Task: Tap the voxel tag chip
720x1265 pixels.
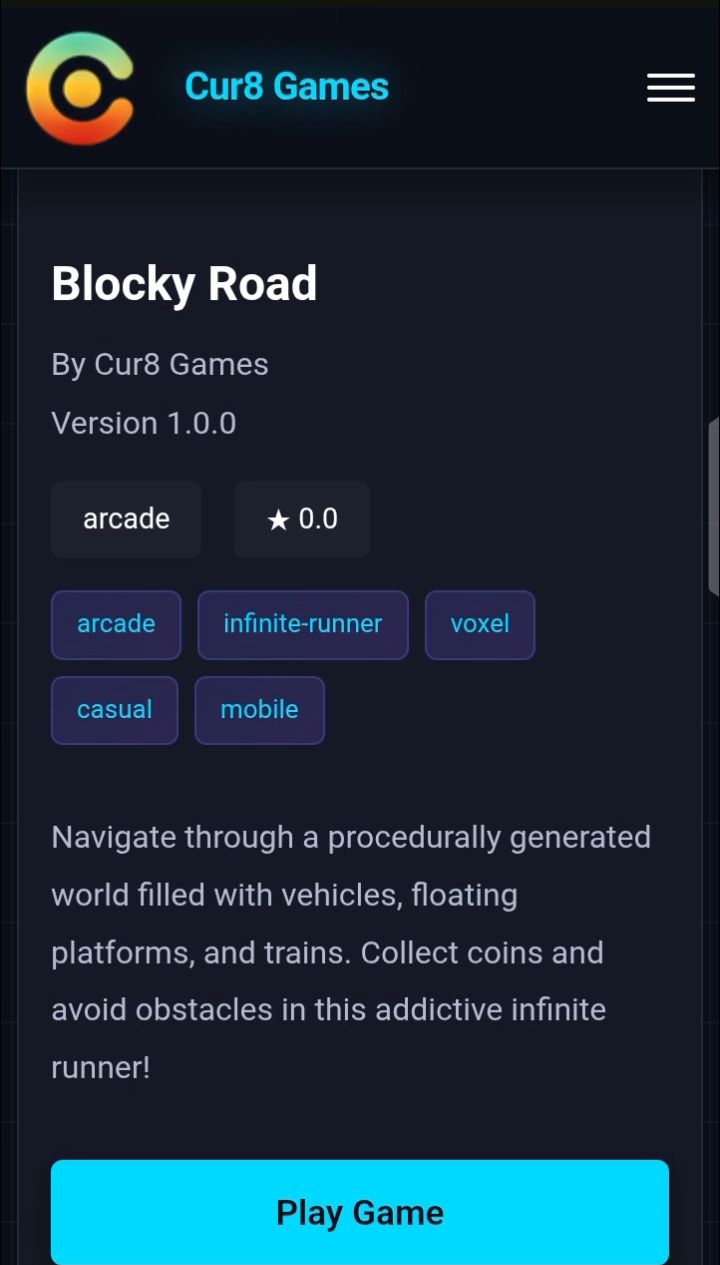Action: tap(480, 624)
